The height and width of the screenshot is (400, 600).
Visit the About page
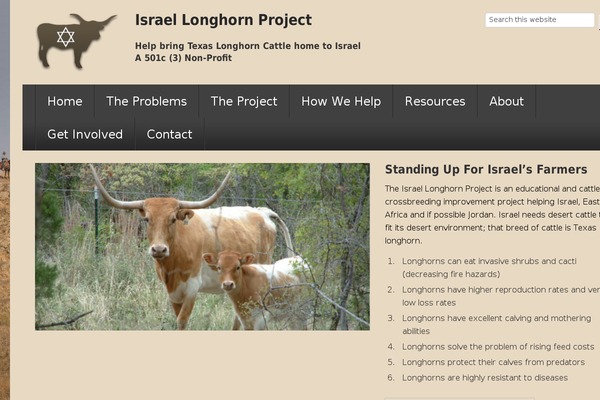(x=506, y=101)
